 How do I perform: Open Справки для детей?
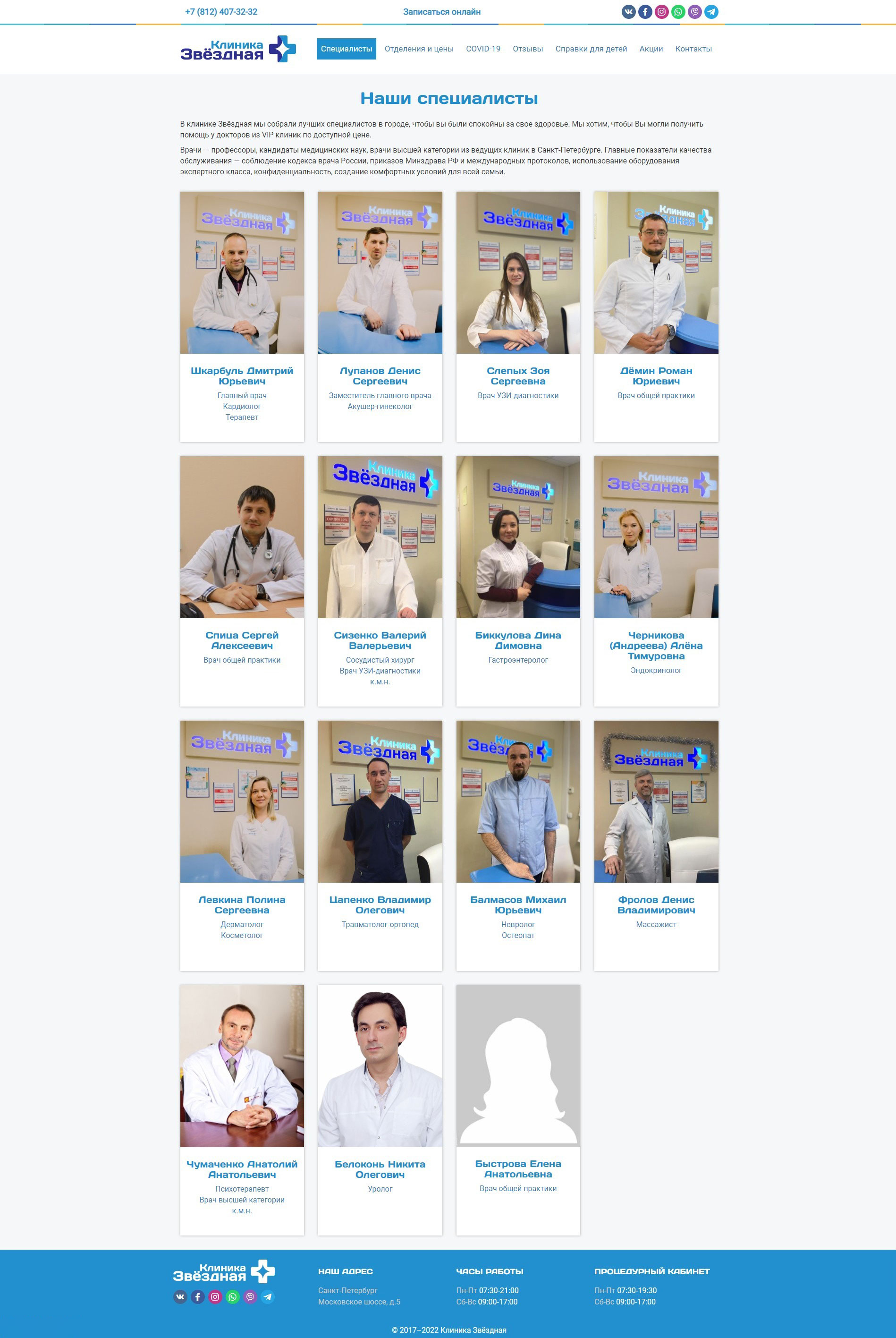point(591,49)
